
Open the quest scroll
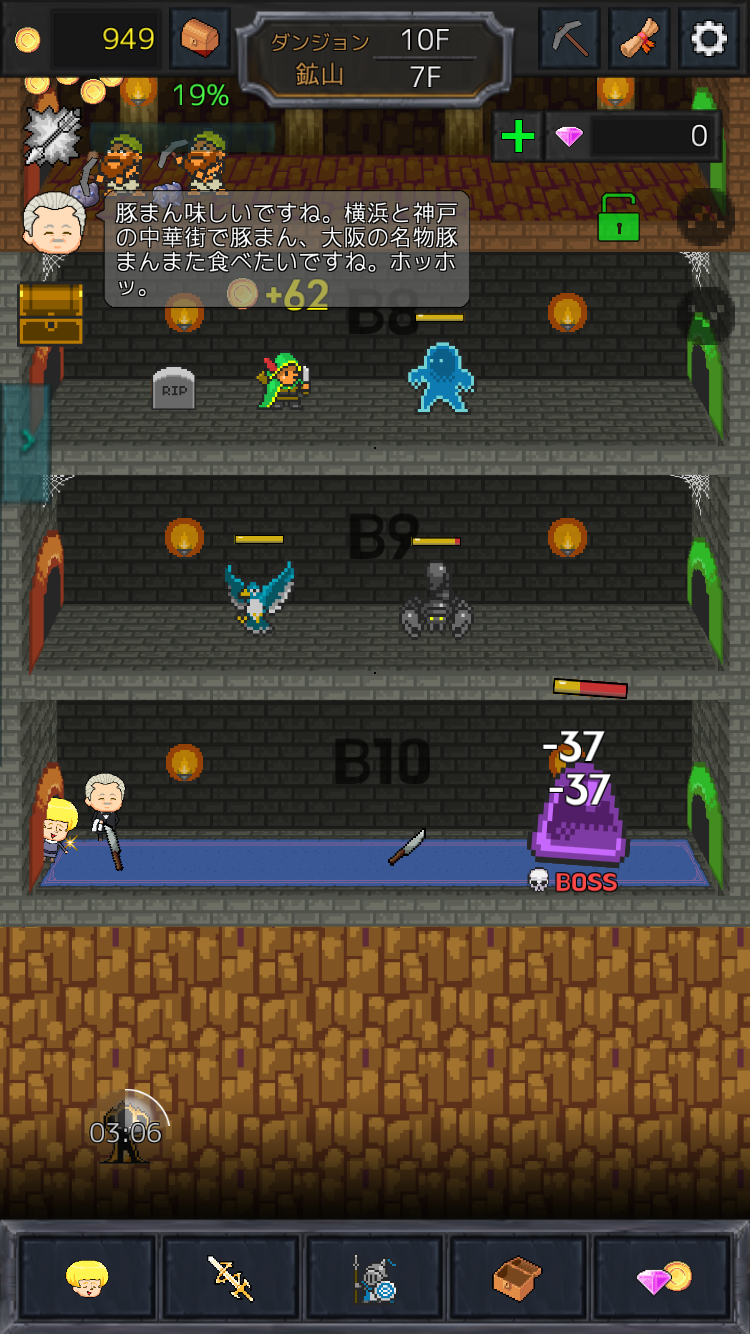(639, 39)
